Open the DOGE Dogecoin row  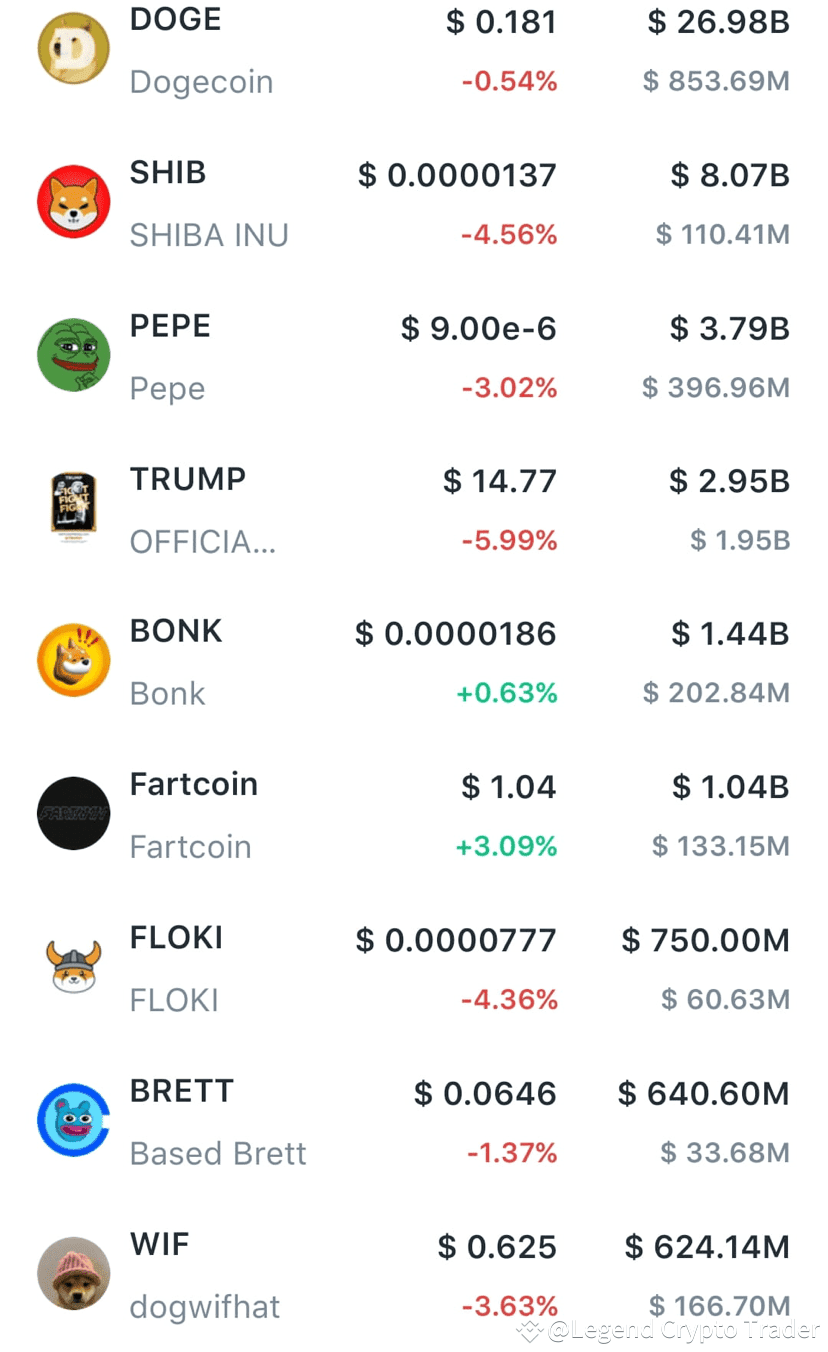coord(414,50)
